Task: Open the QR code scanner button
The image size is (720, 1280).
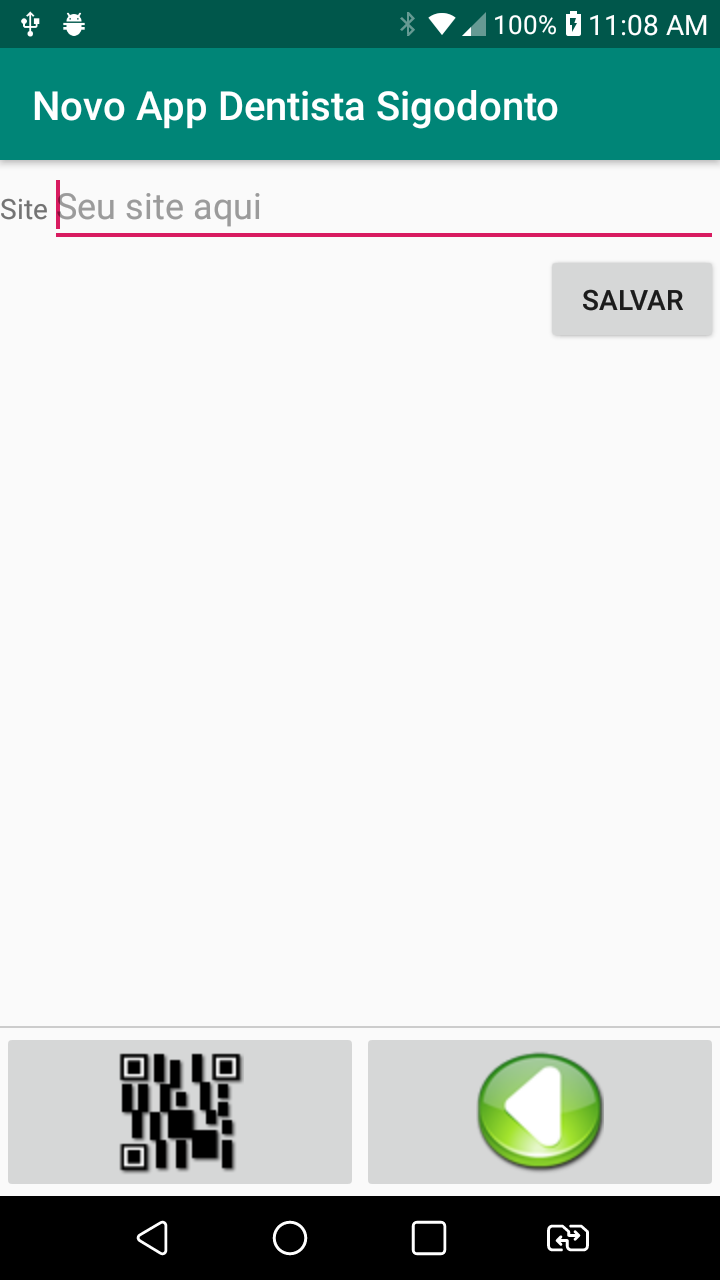Action: coord(180,1112)
